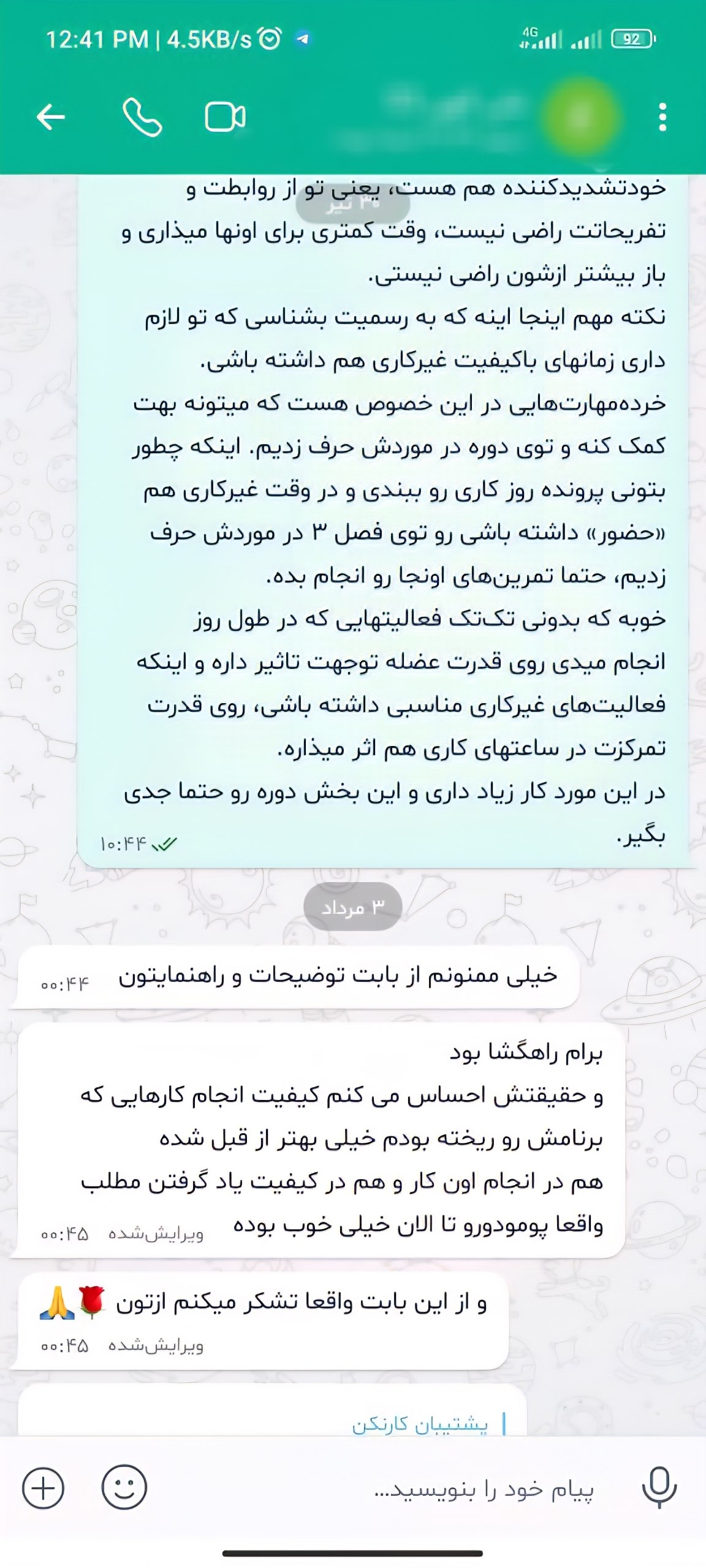Image resolution: width=706 pixels, height=1568 pixels.
Task: Open the emoji smiley picker
Action: 124,1488
